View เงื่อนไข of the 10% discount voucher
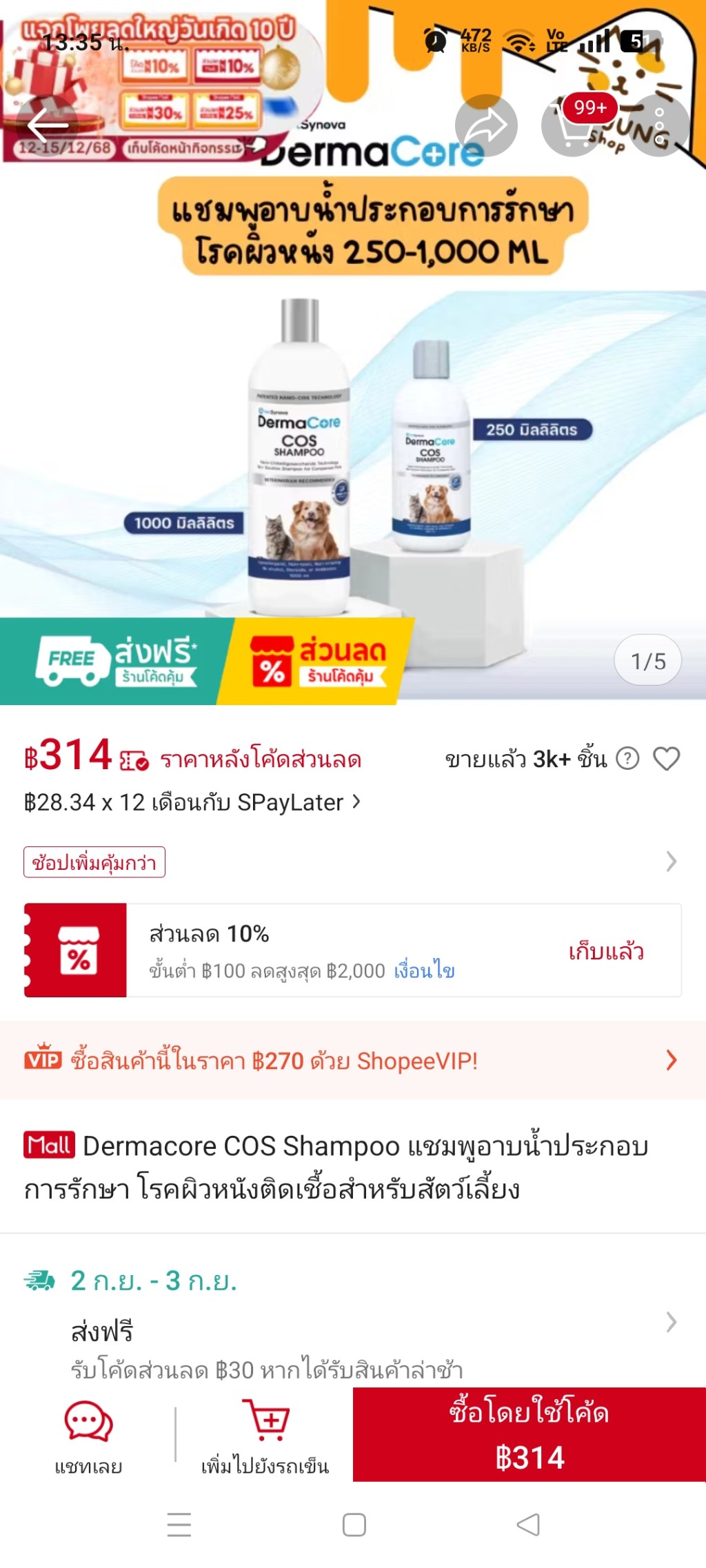 pos(424,971)
